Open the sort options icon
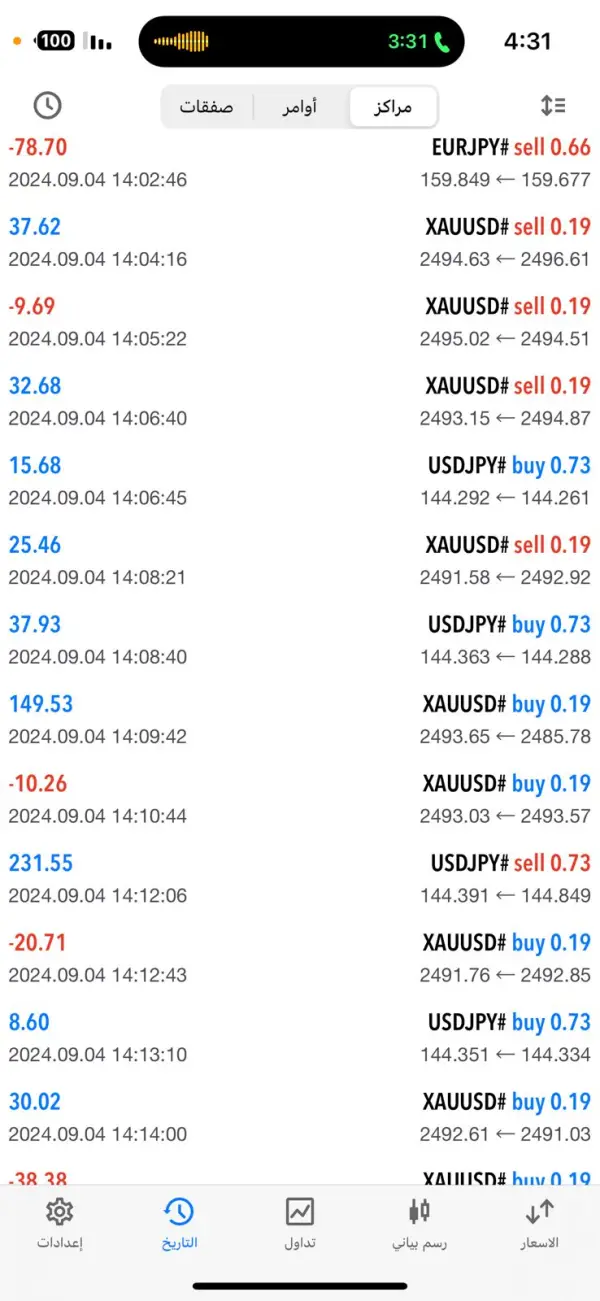 [553, 105]
